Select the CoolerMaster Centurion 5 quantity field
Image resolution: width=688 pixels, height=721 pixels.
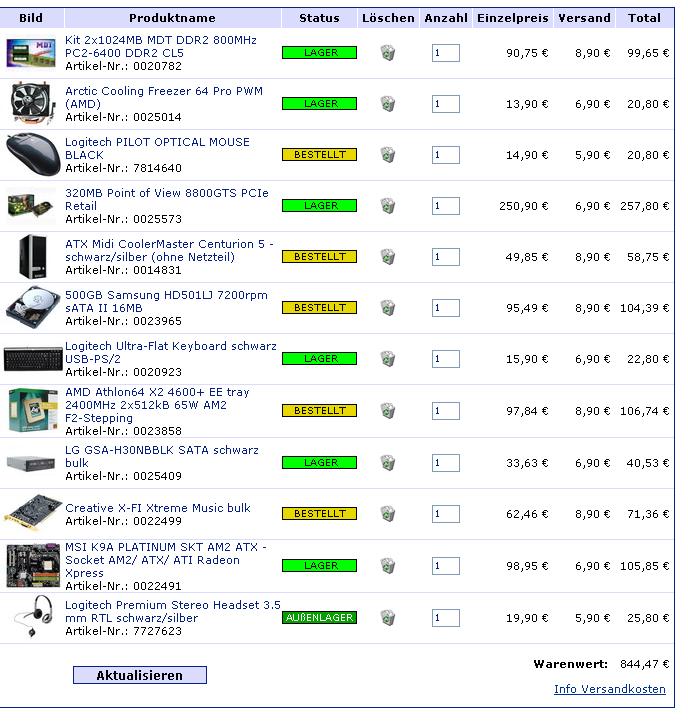point(445,257)
